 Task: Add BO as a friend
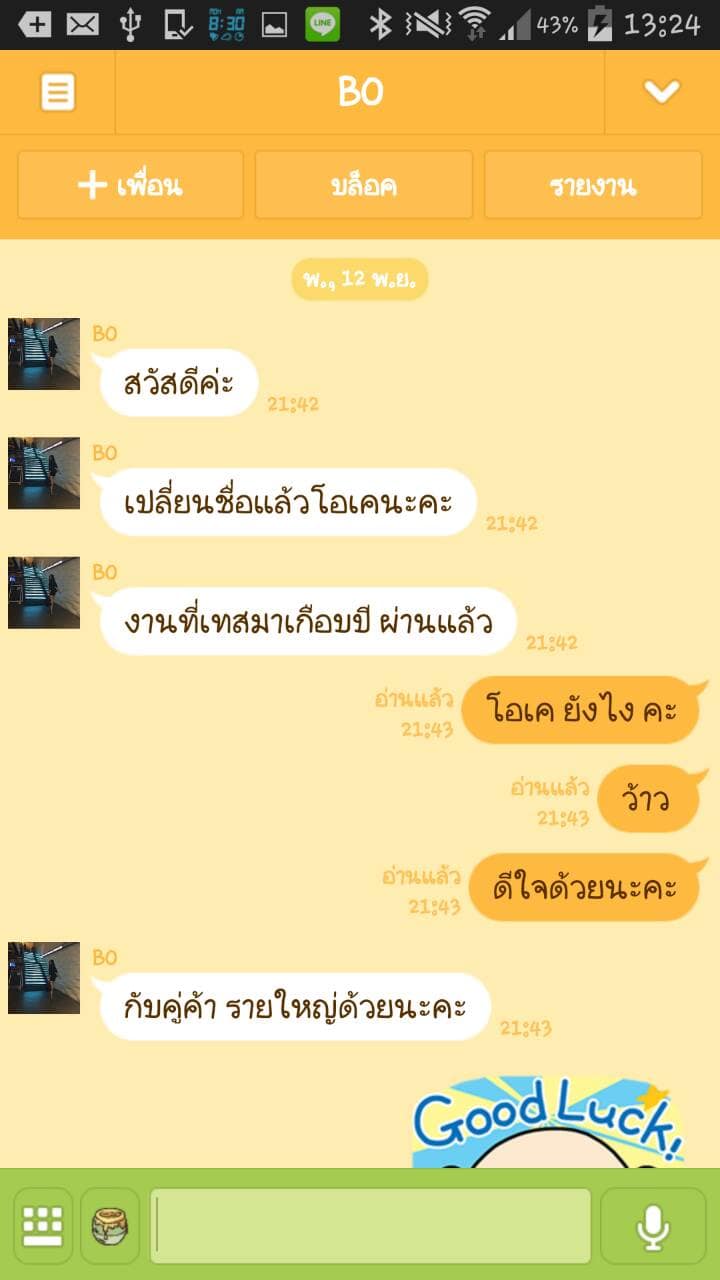coord(130,185)
